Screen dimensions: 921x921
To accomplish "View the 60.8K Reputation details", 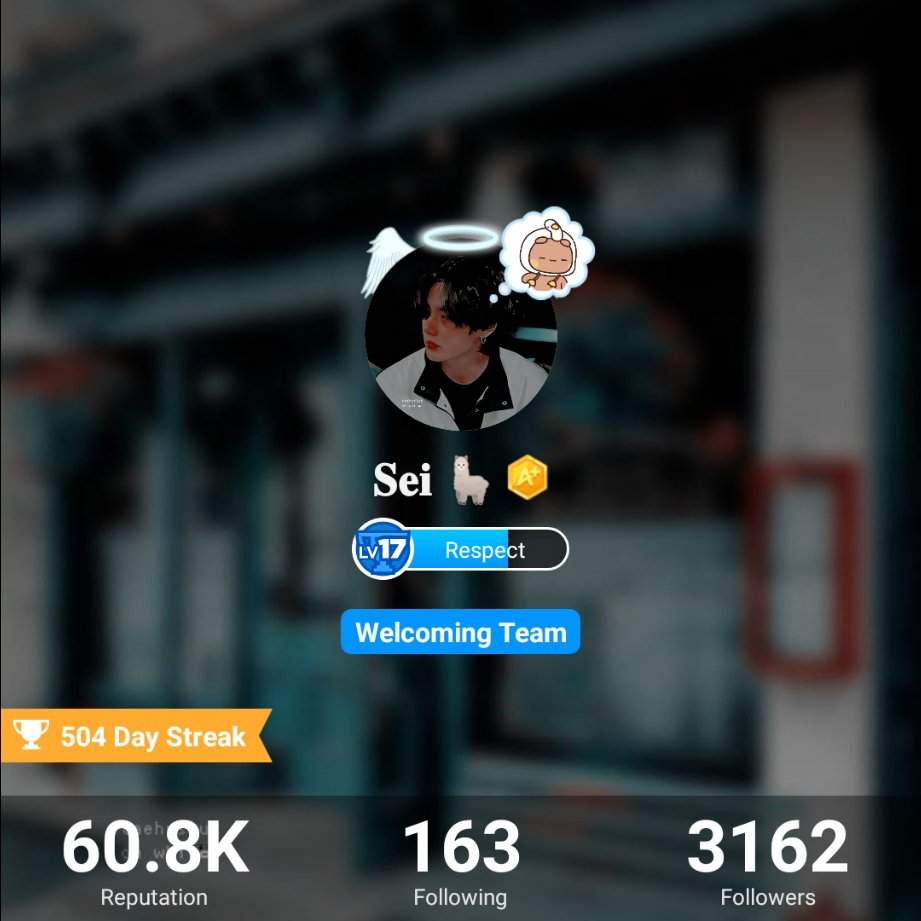I will pyautogui.click(x=154, y=861).
